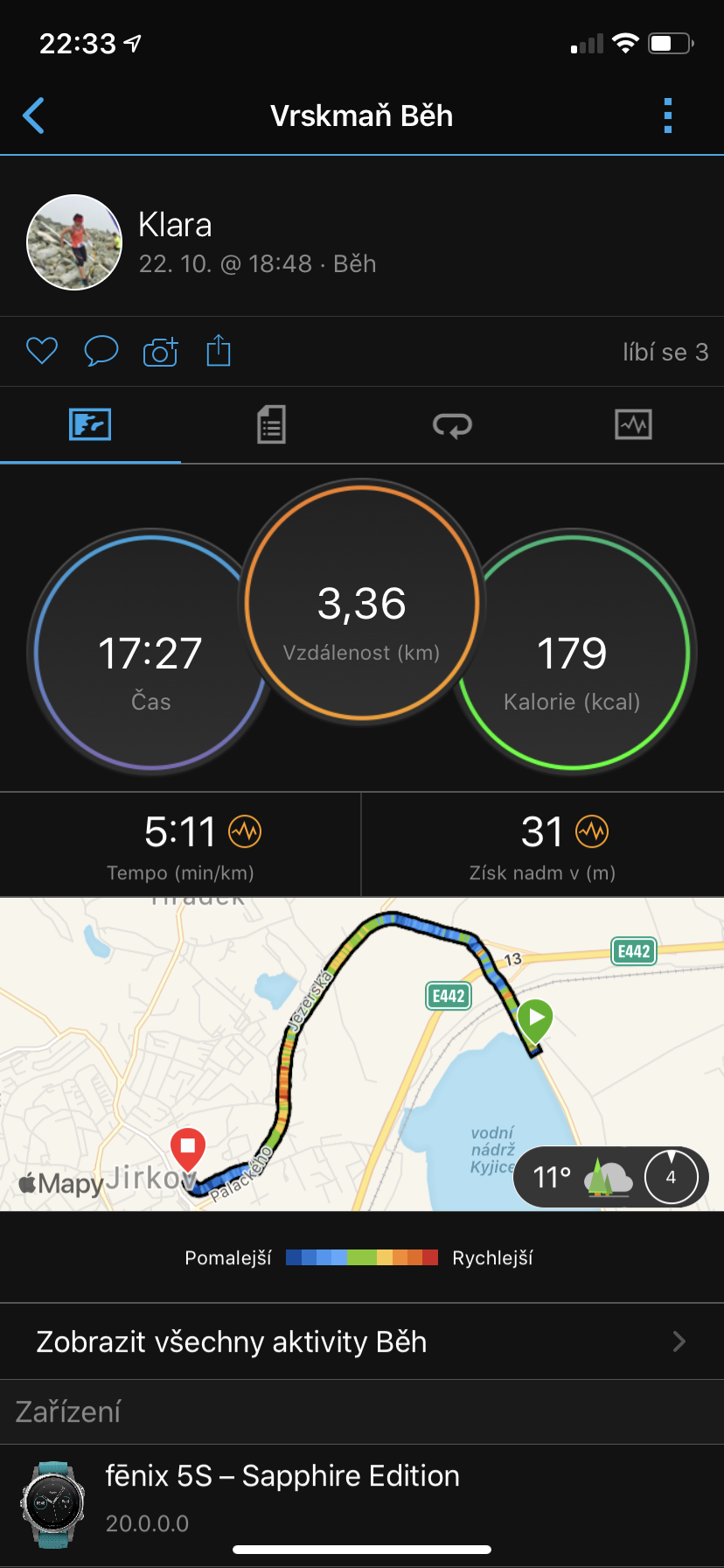Switch to the laps tab
Screen dimensions: 724x1568
[x=453, y=425]
